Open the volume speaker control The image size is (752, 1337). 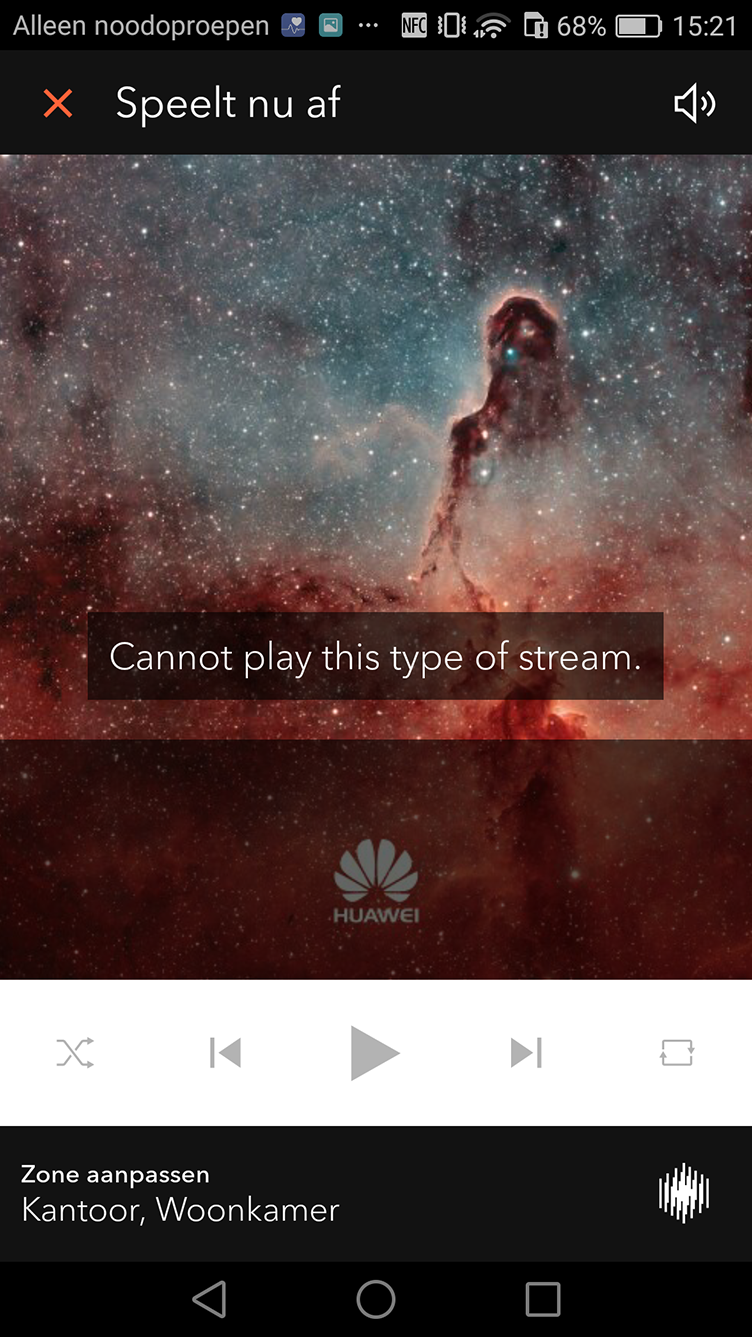pos(695,104)
